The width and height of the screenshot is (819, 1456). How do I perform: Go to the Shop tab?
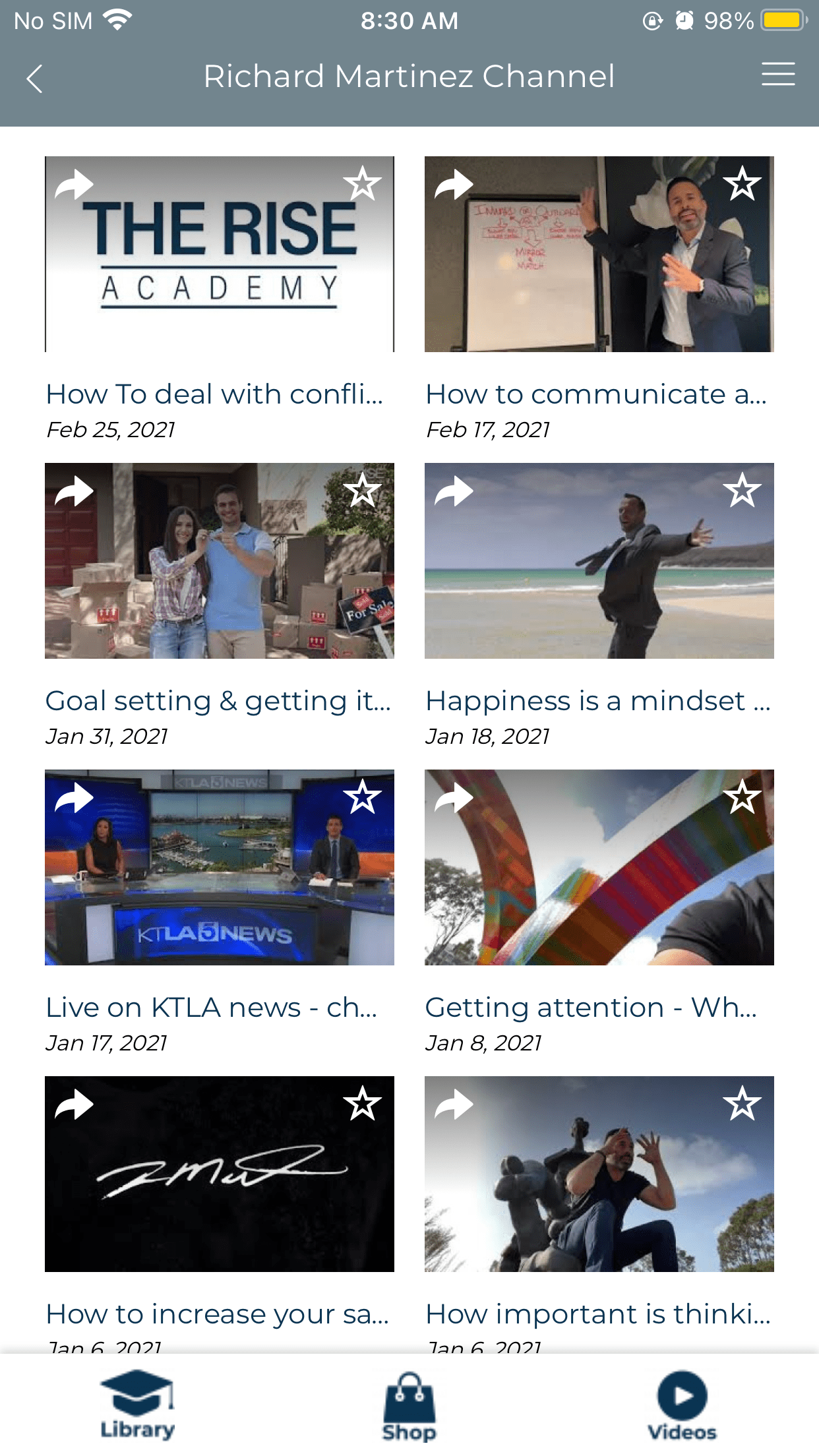[x=409, y=1406]
